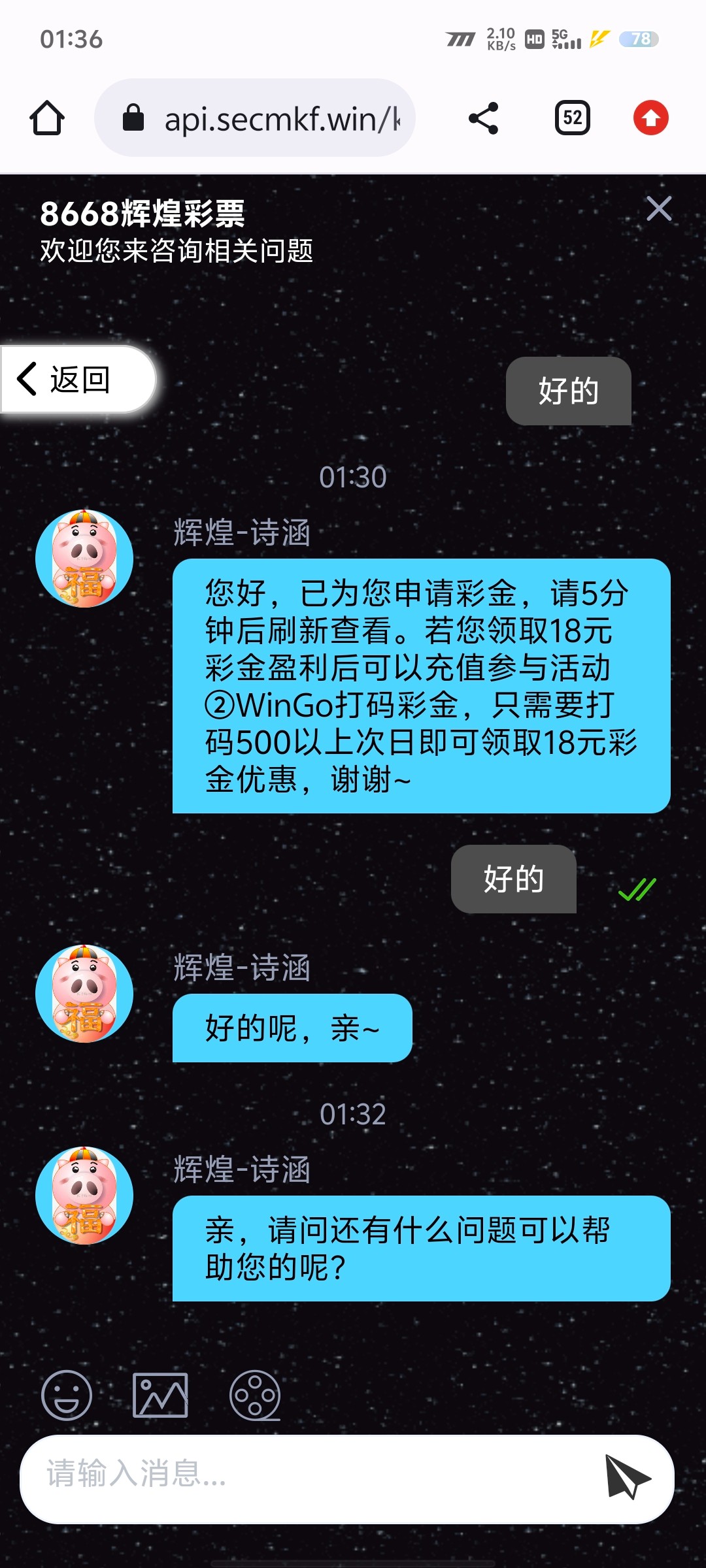Open the emoji picker
Image resolution: width=706 pixels, height=1568 pixels.
(67, 1395)
